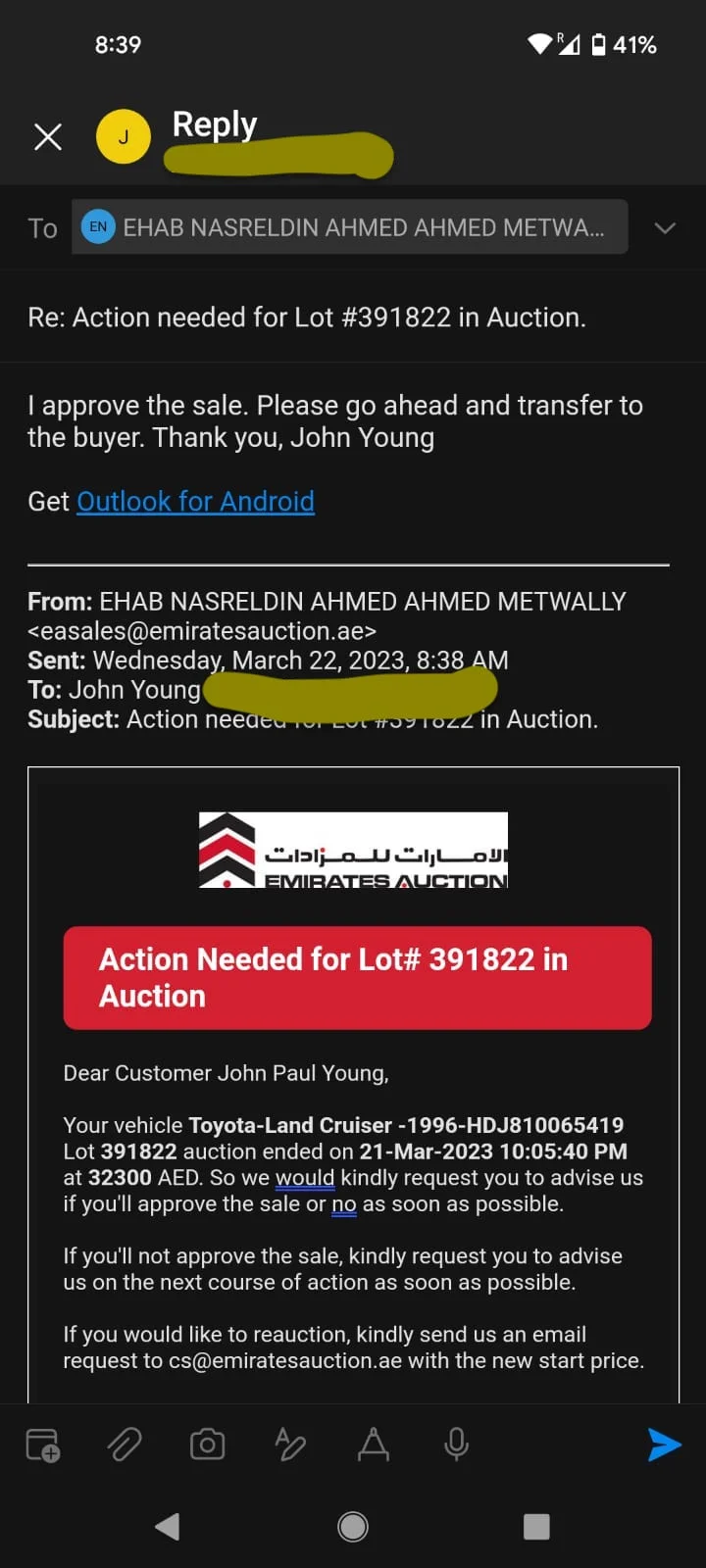Viewport: 706px width, 1568px height.
Task: Start voice dictation with the microphone
Action: pos(456,1445)
